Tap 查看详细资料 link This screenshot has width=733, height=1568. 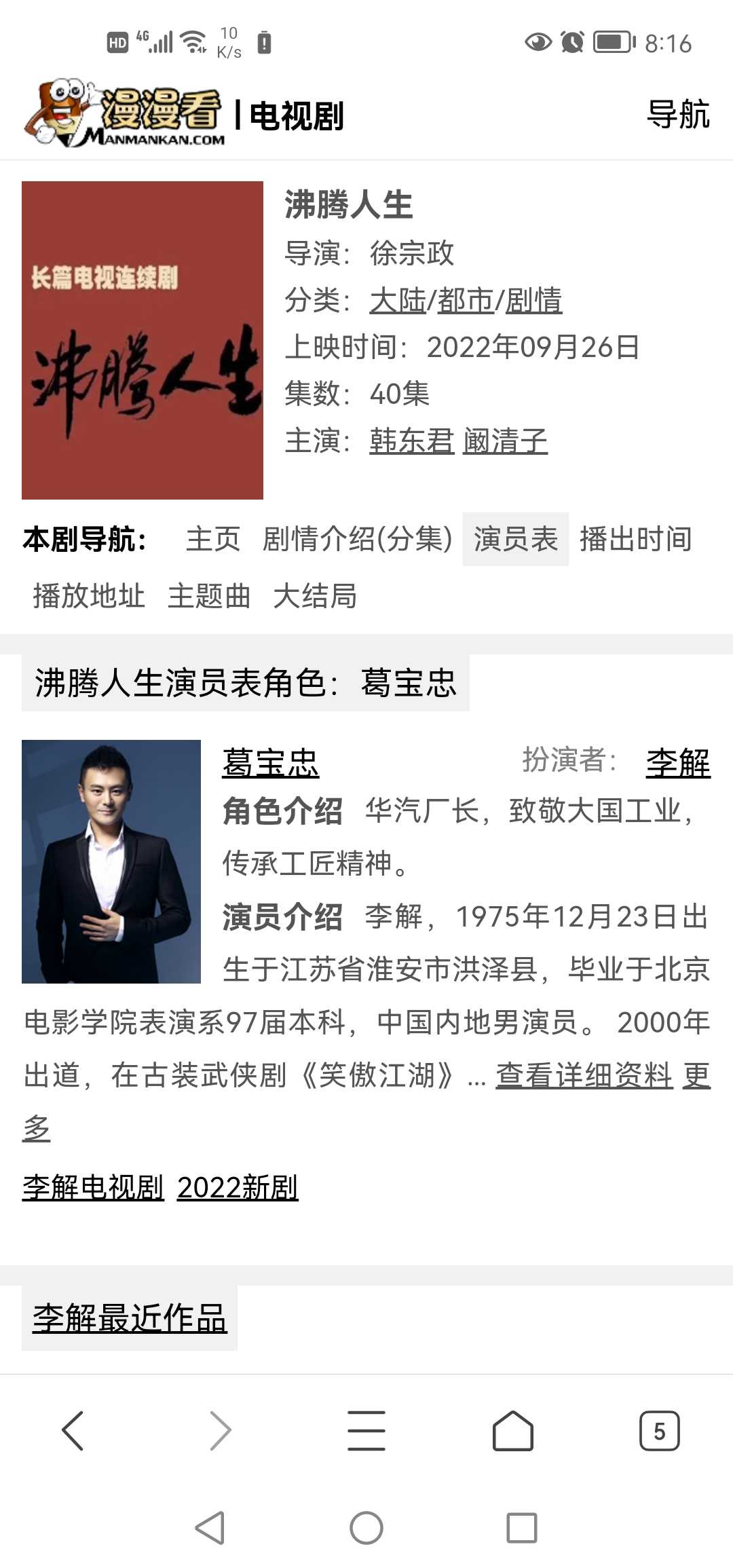click(584, 1075)
